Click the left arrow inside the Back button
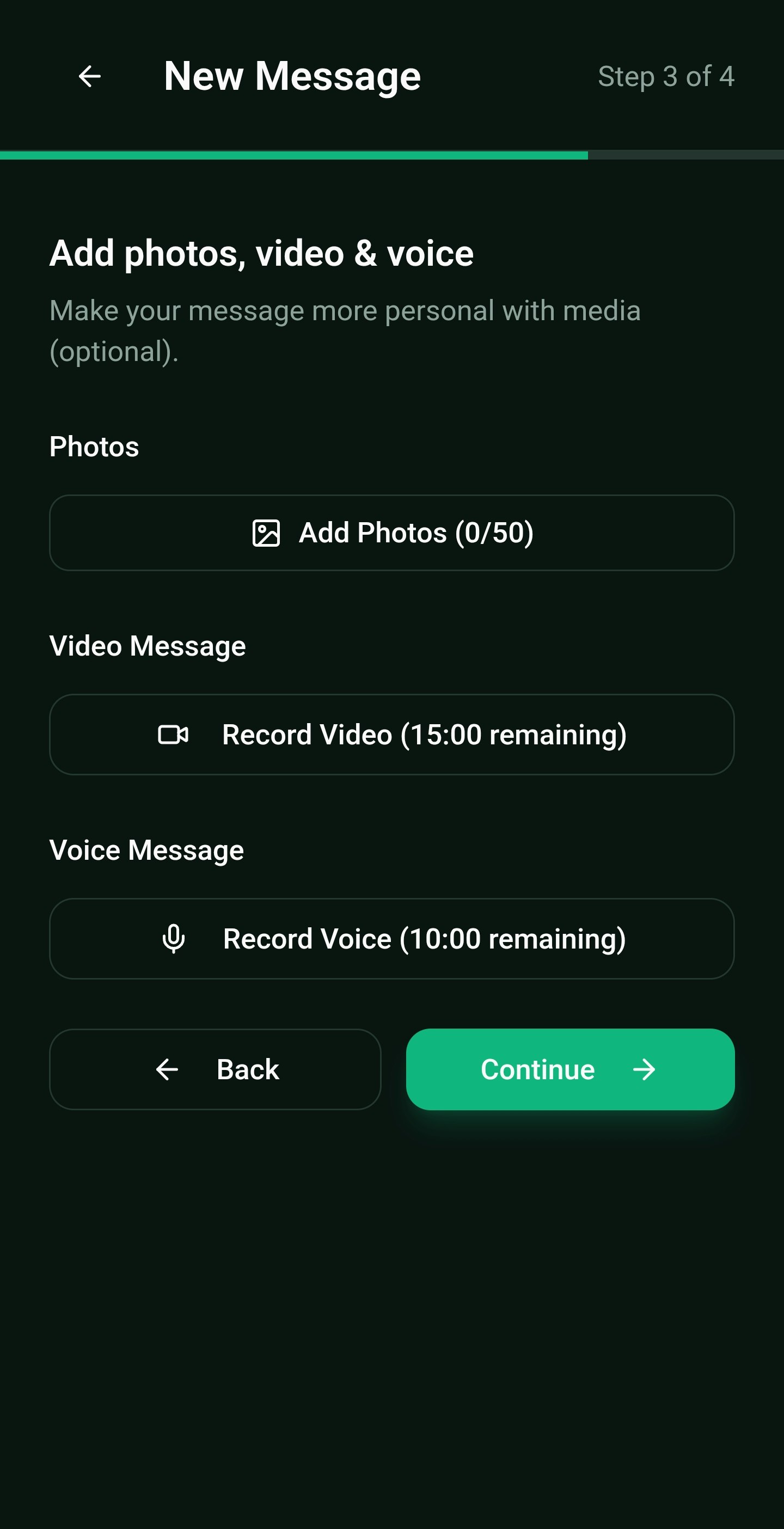Viewport: 784px width, 1529px height. pyautogui.click(x=167, y=1069)
